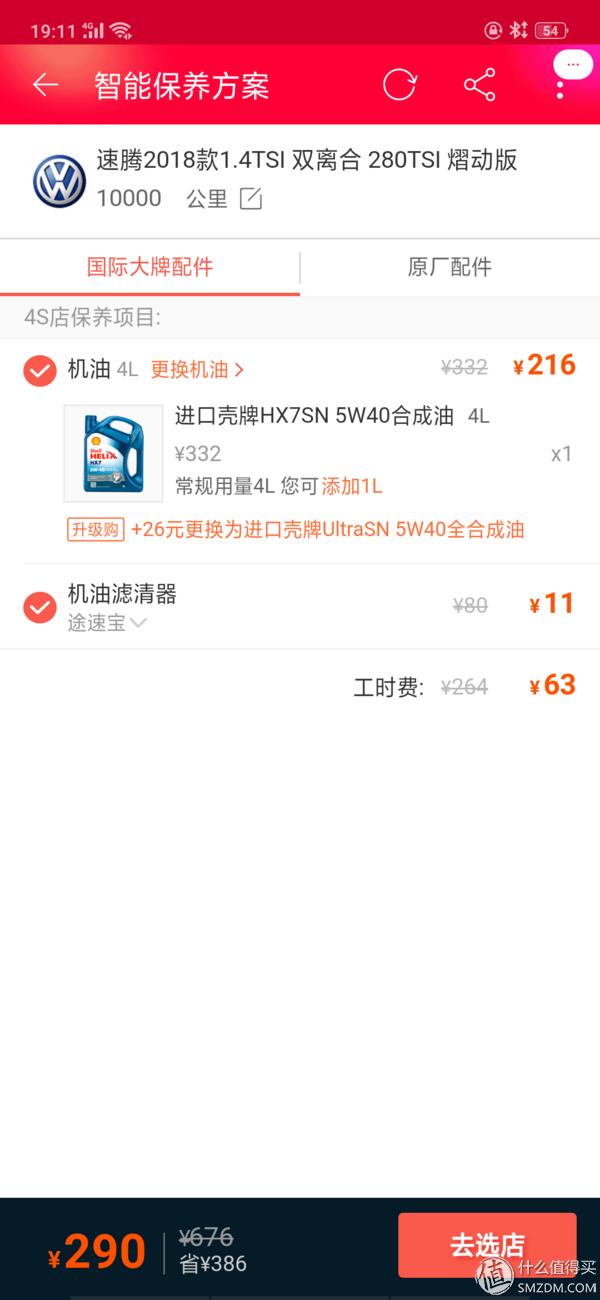Go back using the arrow icon
Image resolution: width=600 pixels, height=1300 pixels.
45,85
